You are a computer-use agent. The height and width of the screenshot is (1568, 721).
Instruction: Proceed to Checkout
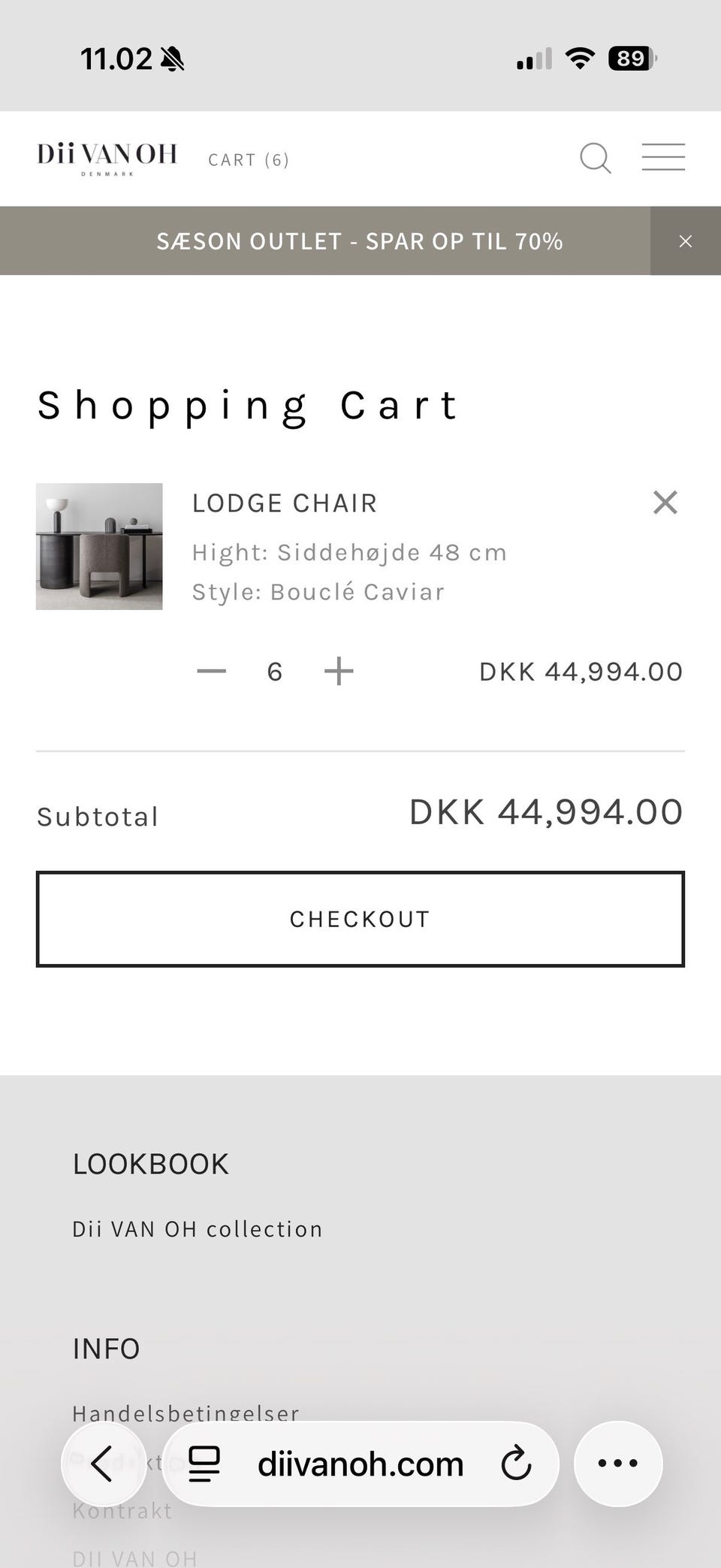tap(360, 919)
